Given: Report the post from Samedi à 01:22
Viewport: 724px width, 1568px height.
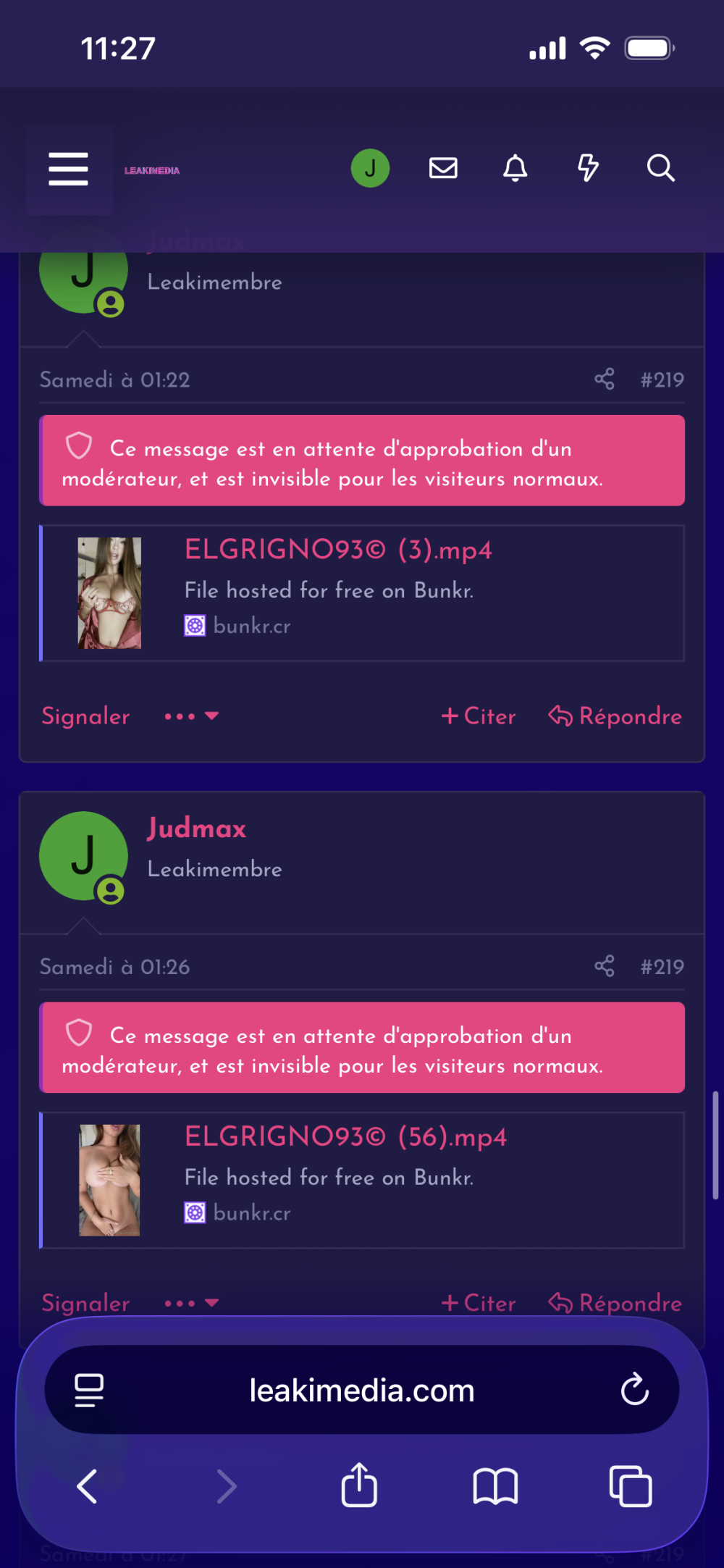Looking at the screenshot, I should pos(85,716).
